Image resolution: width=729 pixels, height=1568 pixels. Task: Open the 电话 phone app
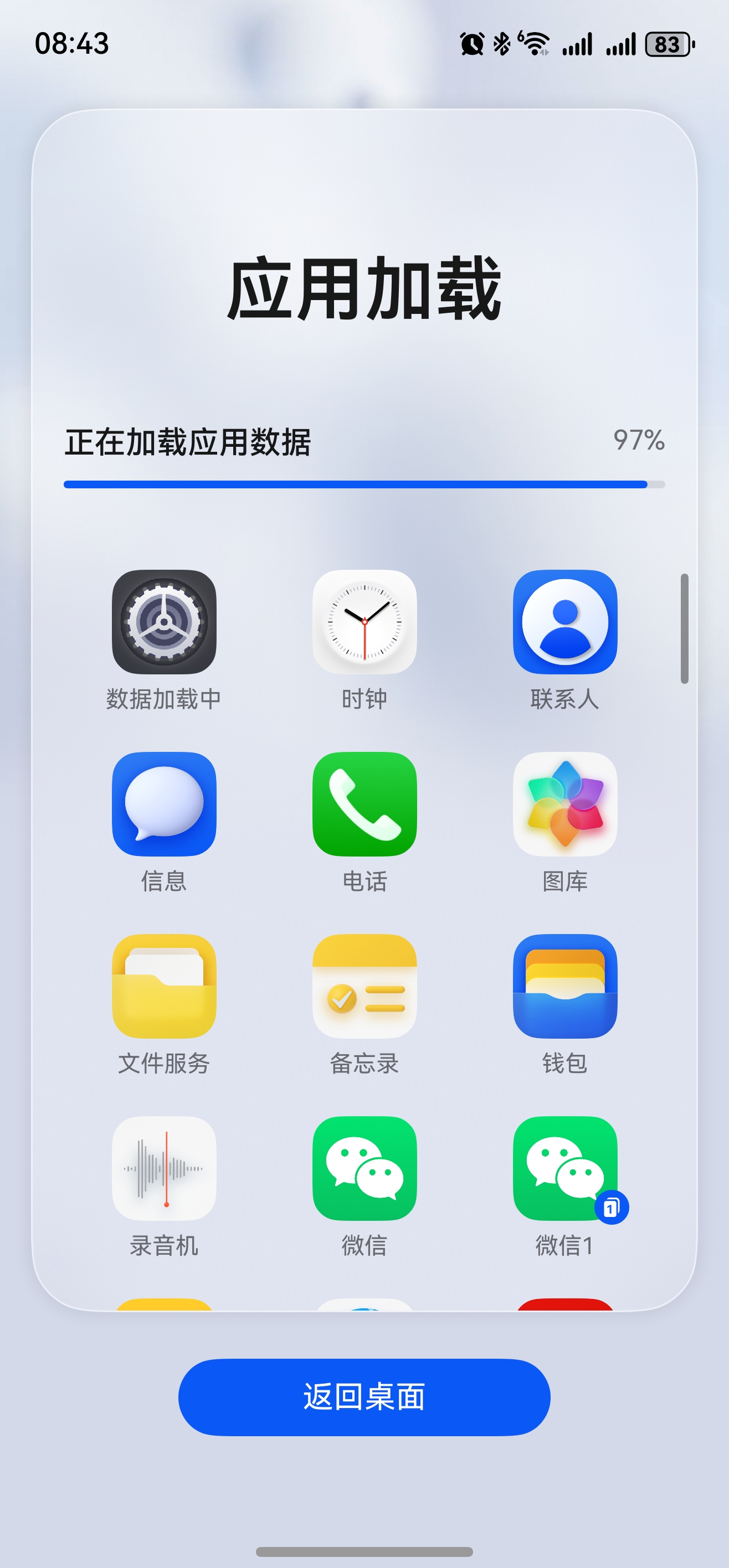point(364,804)
